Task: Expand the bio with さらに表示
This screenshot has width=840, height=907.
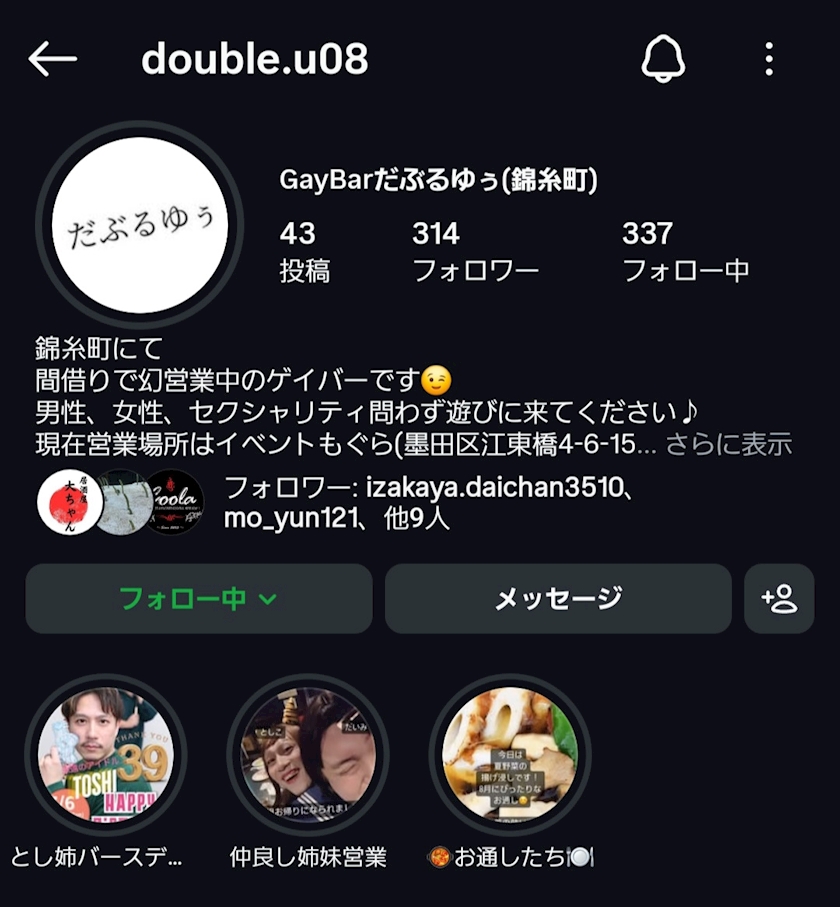Action: (728, 443)
